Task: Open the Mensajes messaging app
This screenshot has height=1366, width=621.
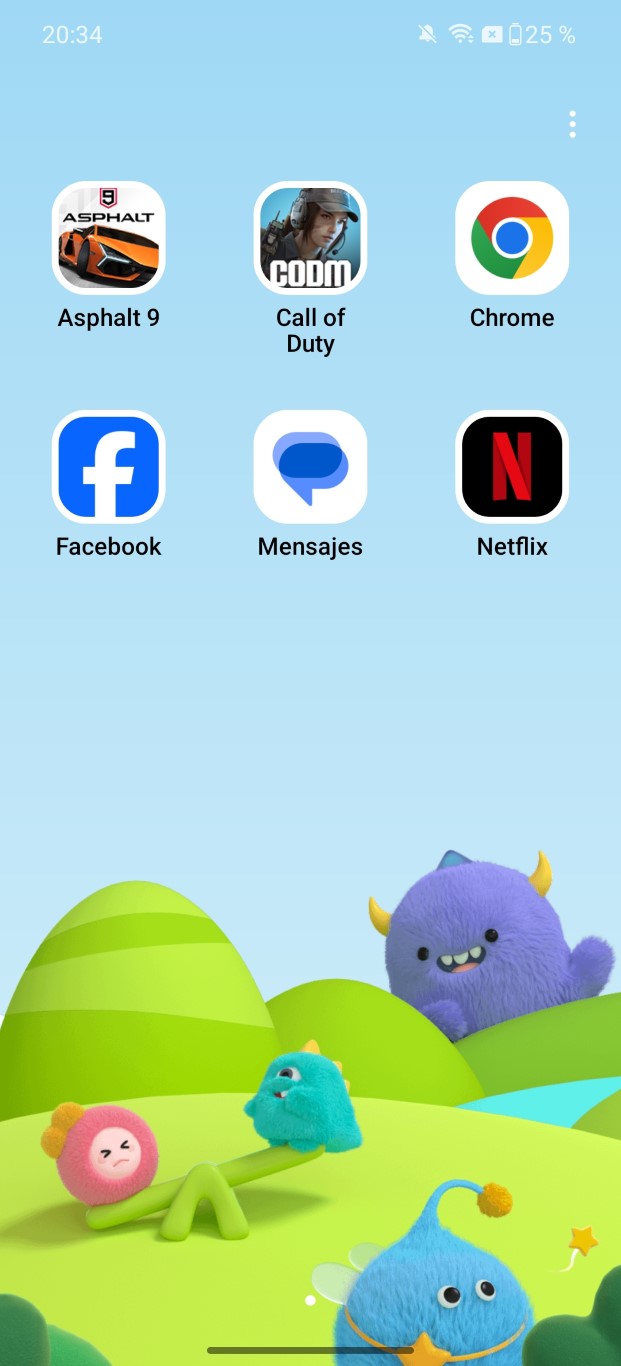Action: pos(310,467)
